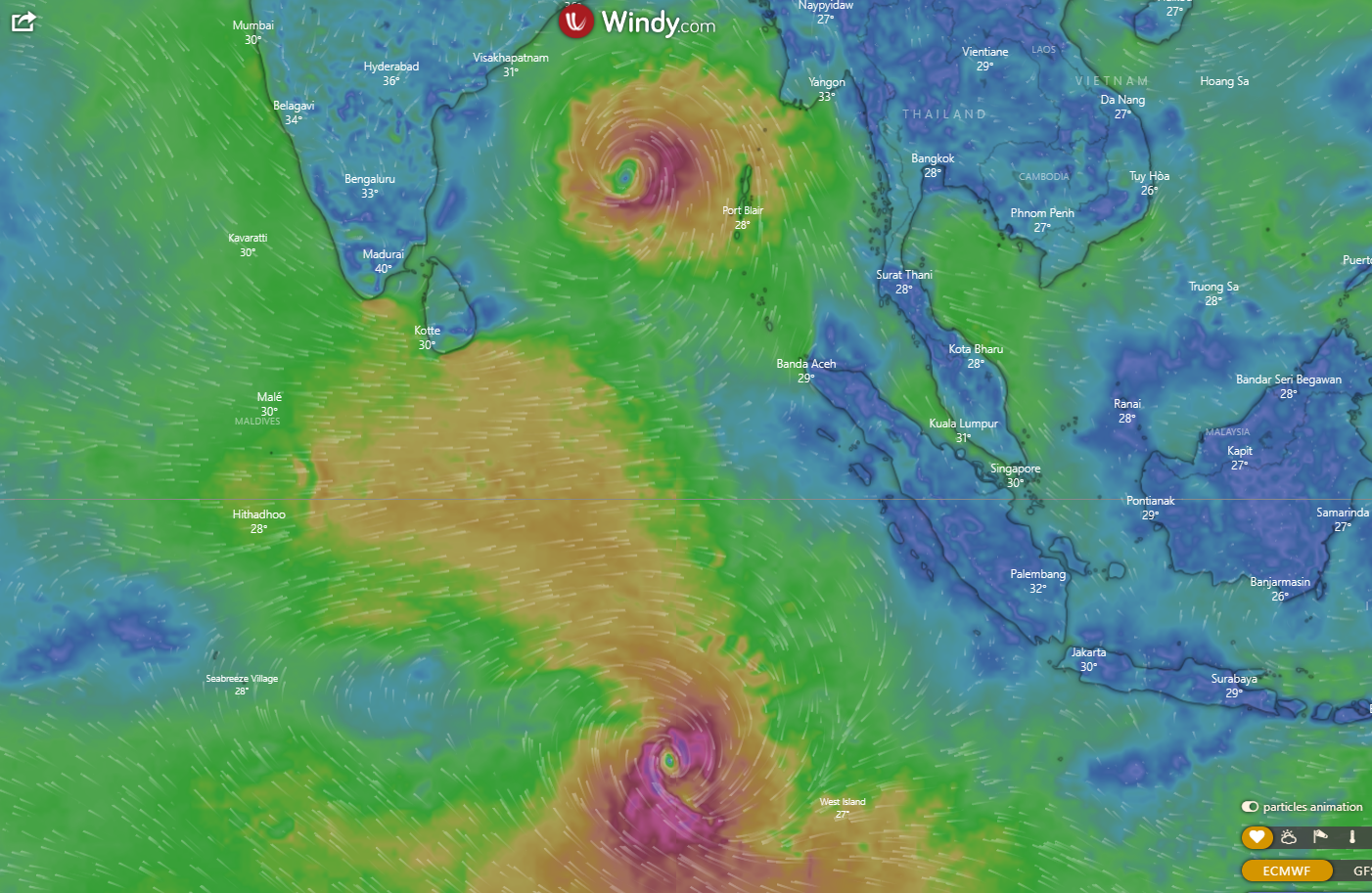Tap the share icon
The height and width of the screenshot is (893, 1372).
point(23,21)
